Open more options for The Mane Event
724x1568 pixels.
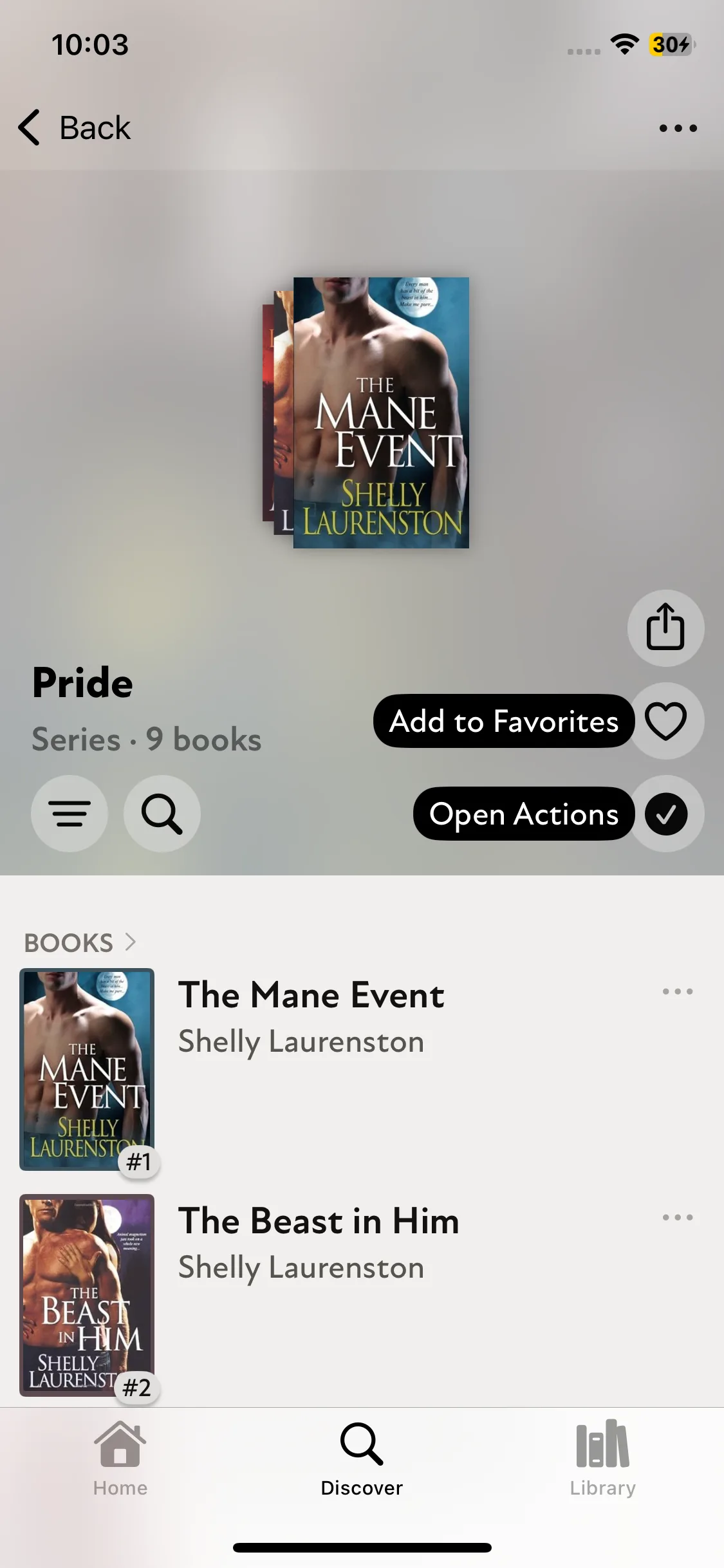tap(678, 991)
